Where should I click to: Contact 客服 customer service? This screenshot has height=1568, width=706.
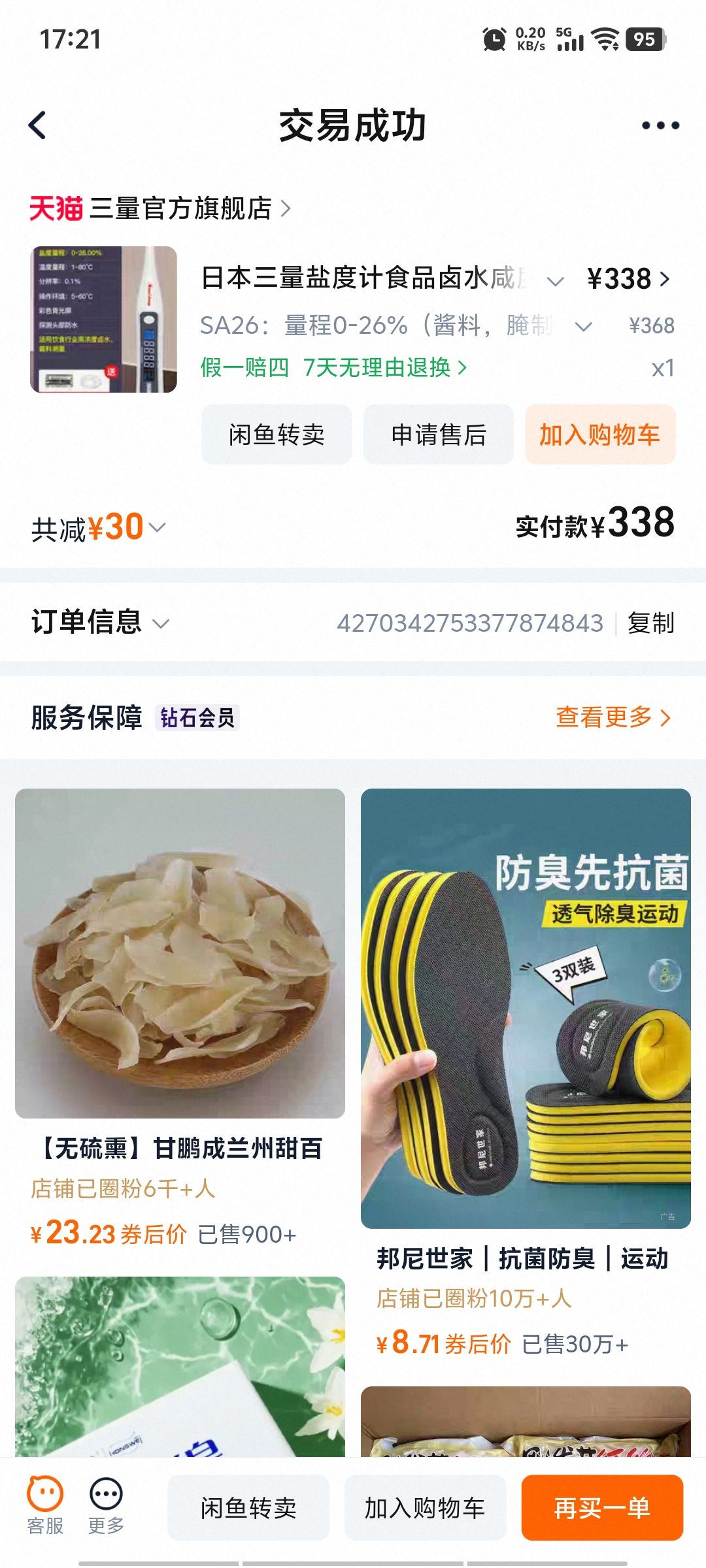(45, 1505)
